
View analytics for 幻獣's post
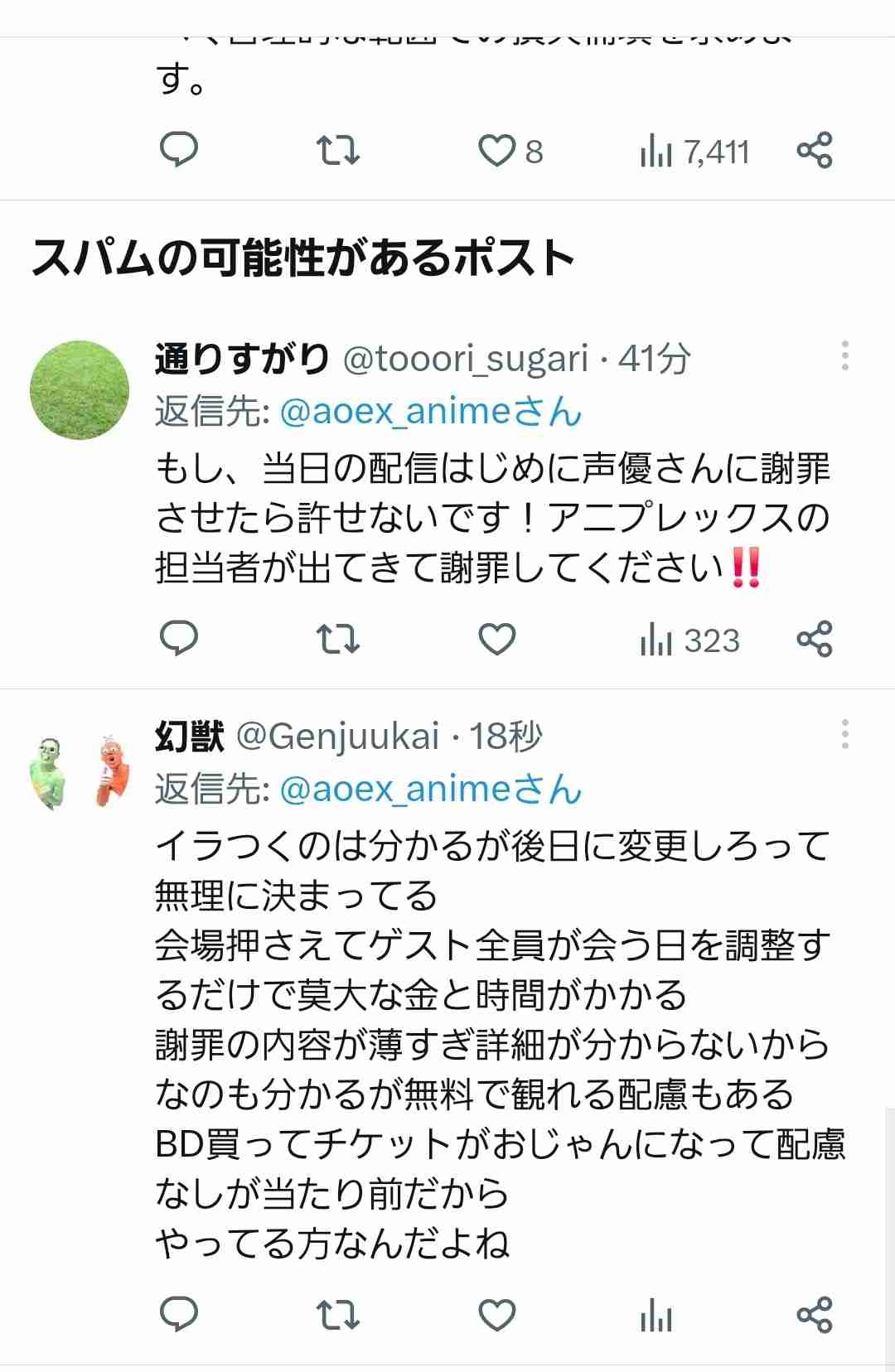[x=656, y=1316]
